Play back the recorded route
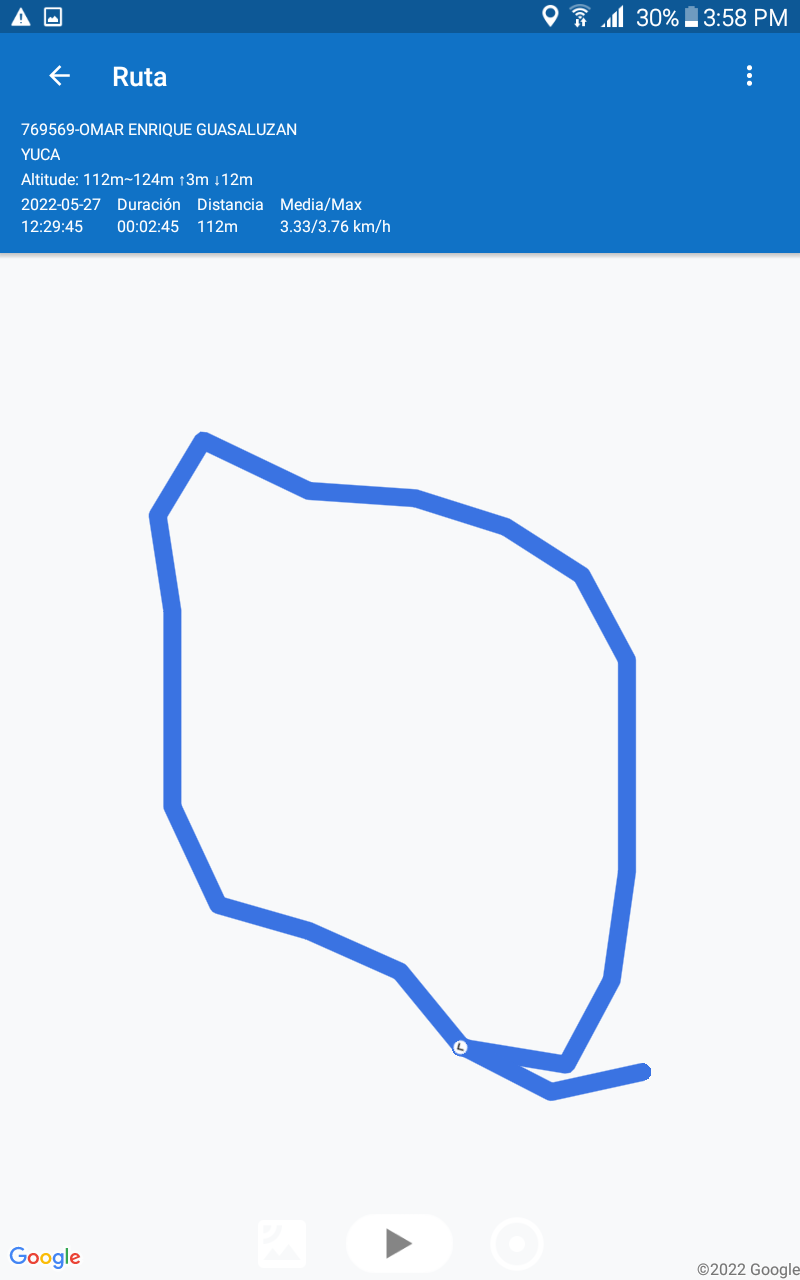 pos(399,1243)
